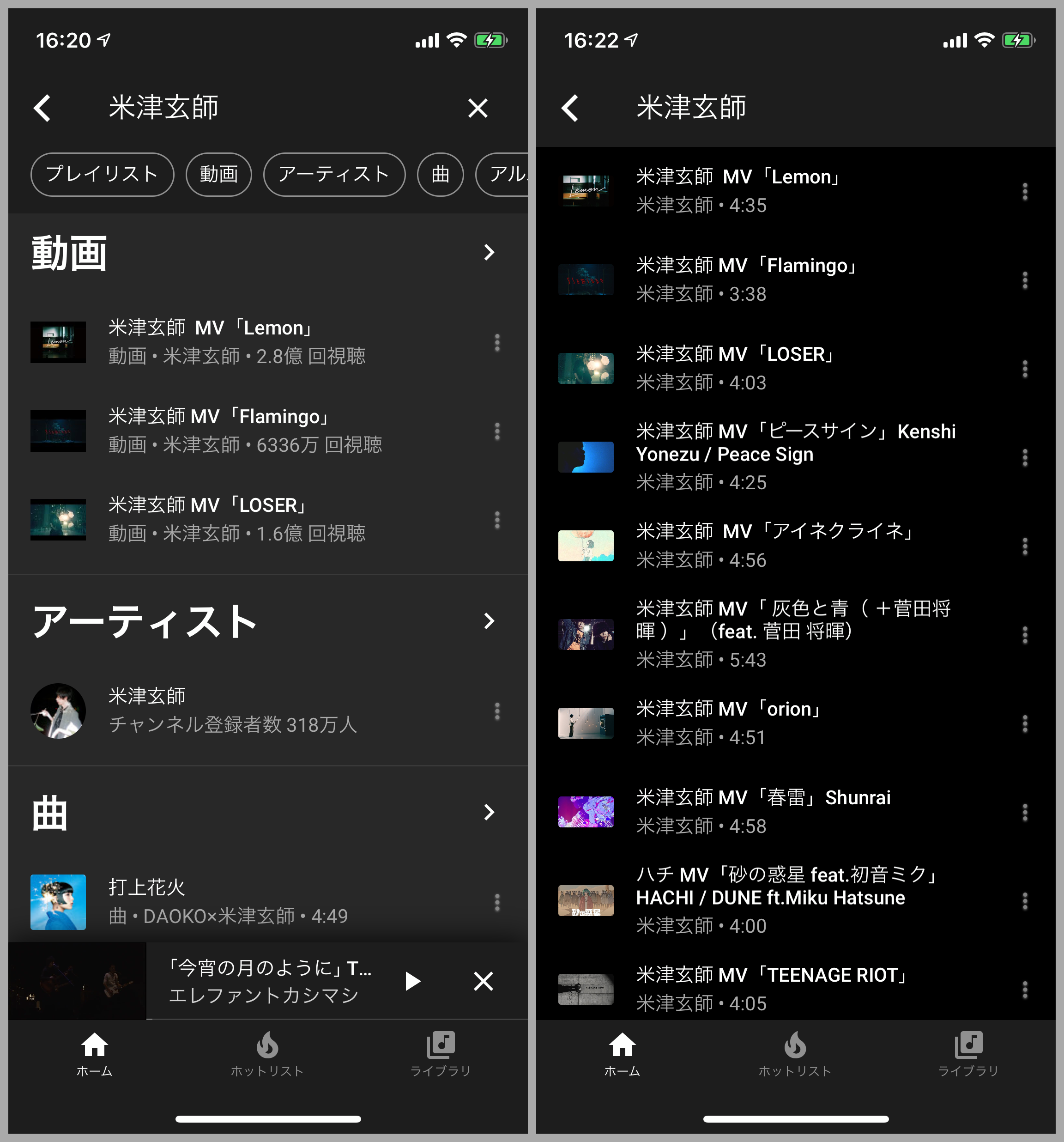Dismiss the mini player
1064x1142 pixels.
483,981
